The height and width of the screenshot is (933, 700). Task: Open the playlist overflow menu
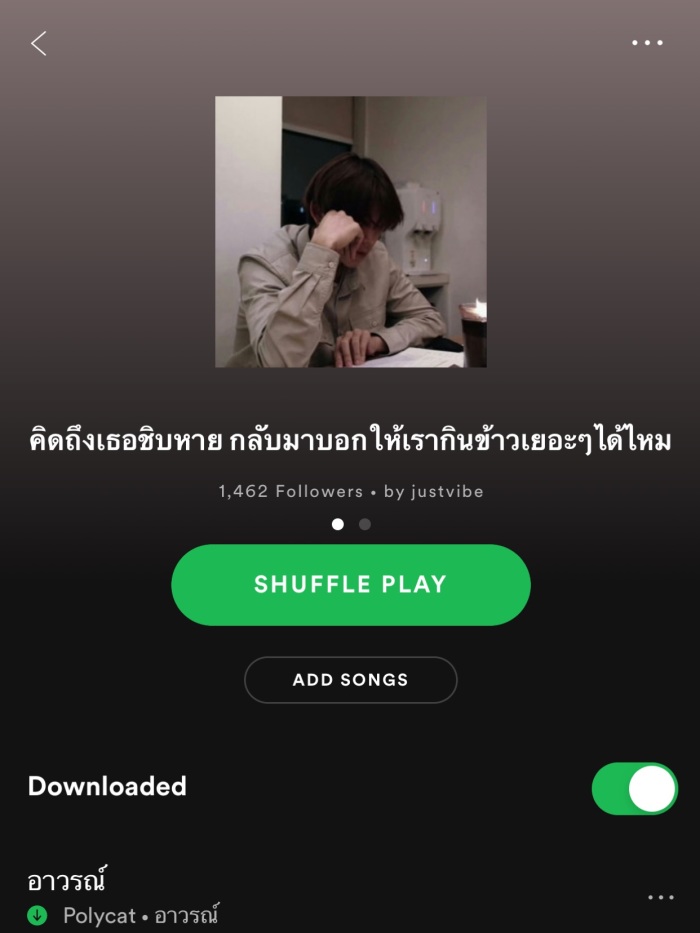point(647,43)
